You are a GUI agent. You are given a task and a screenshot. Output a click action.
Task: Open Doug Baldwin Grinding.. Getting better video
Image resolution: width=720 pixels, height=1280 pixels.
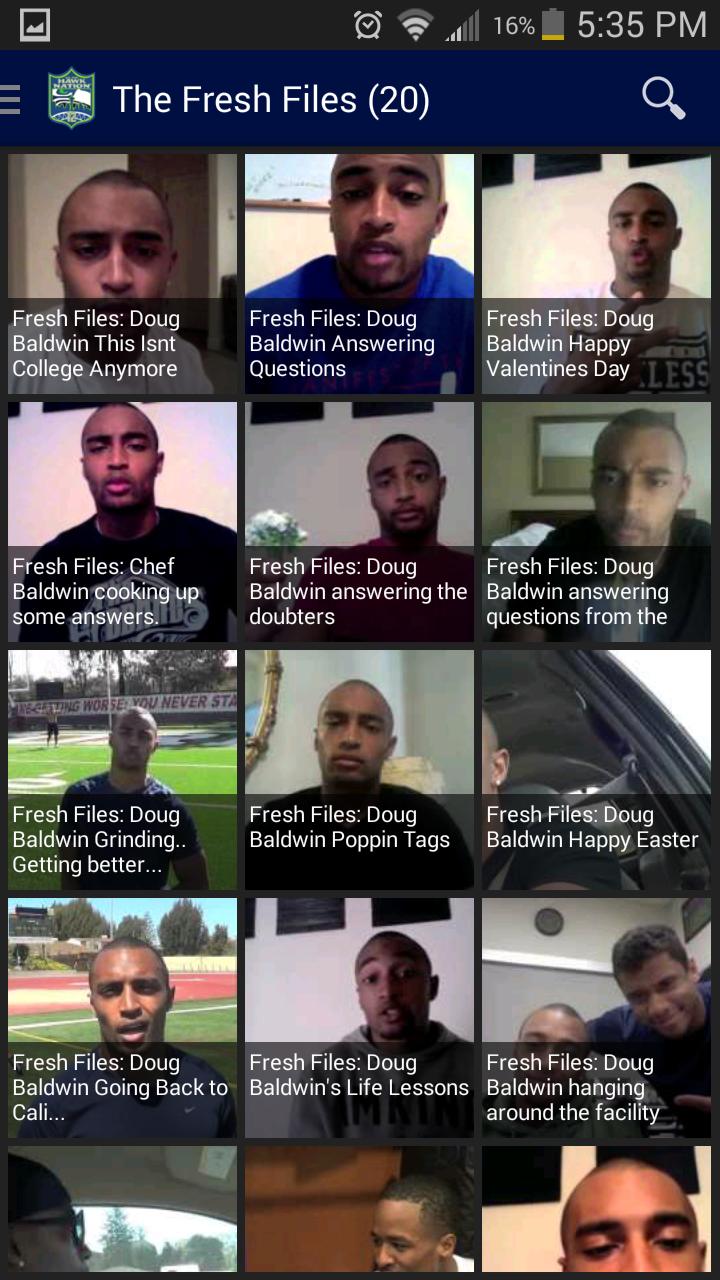[x=122, y=770]
